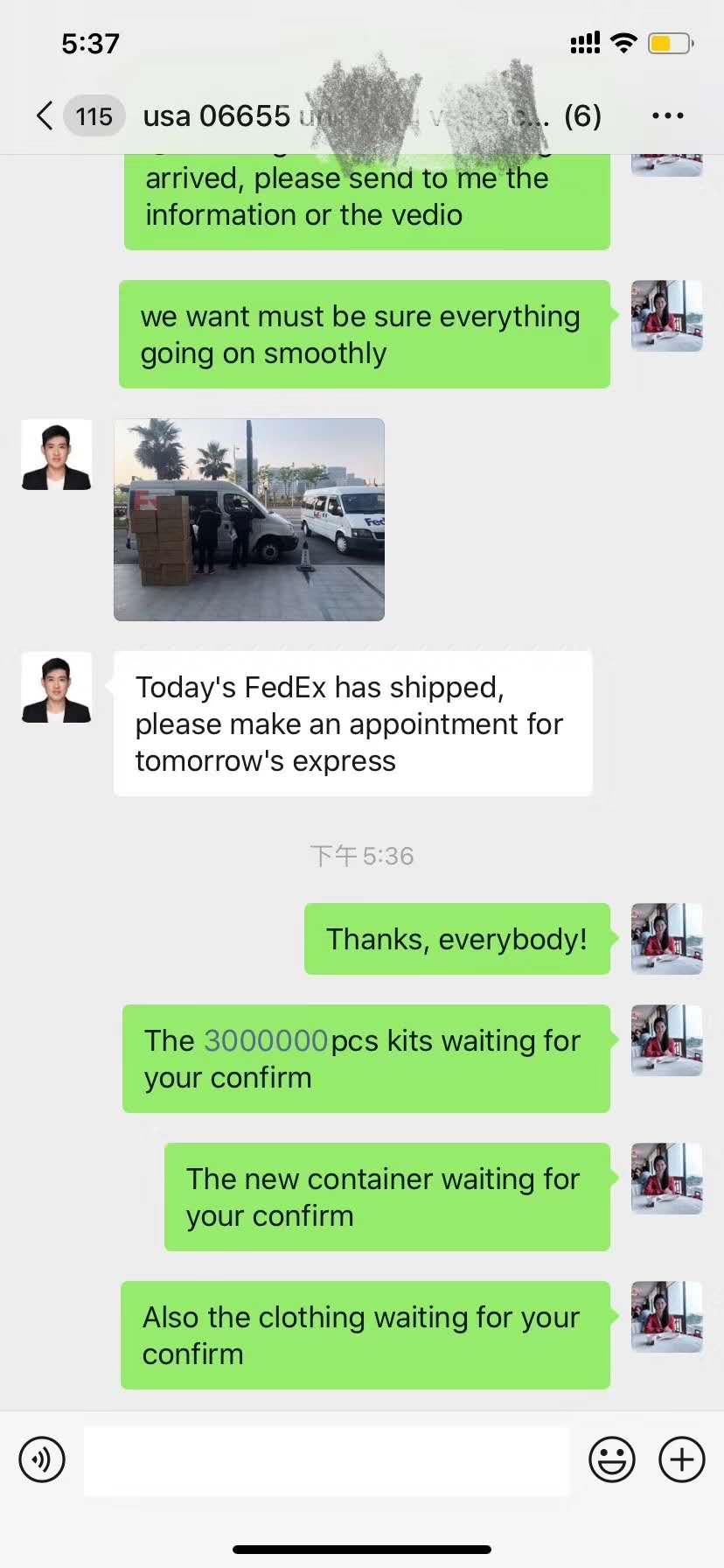Open the plus attachments menu

[682, 1459]
